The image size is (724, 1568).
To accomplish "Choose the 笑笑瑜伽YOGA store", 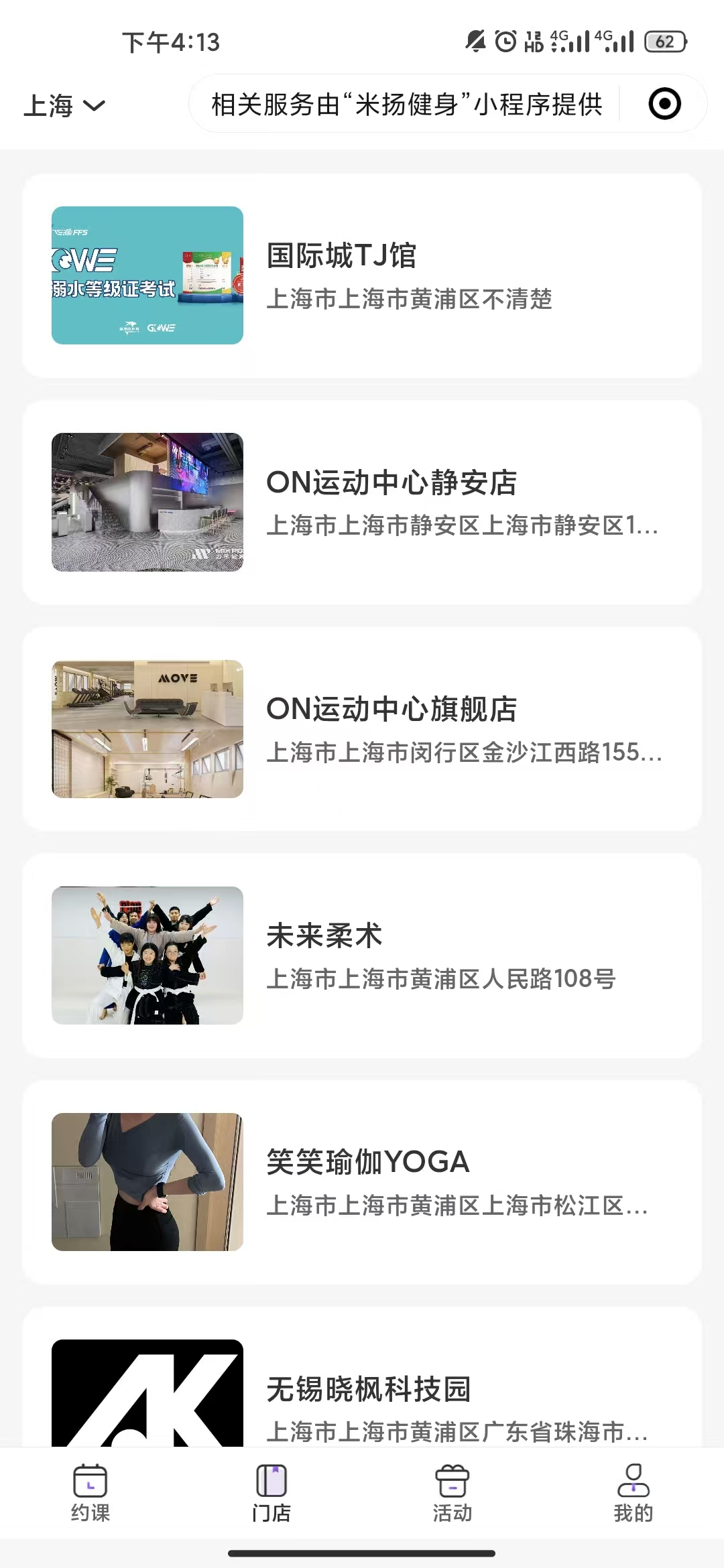I will 362,1181.
